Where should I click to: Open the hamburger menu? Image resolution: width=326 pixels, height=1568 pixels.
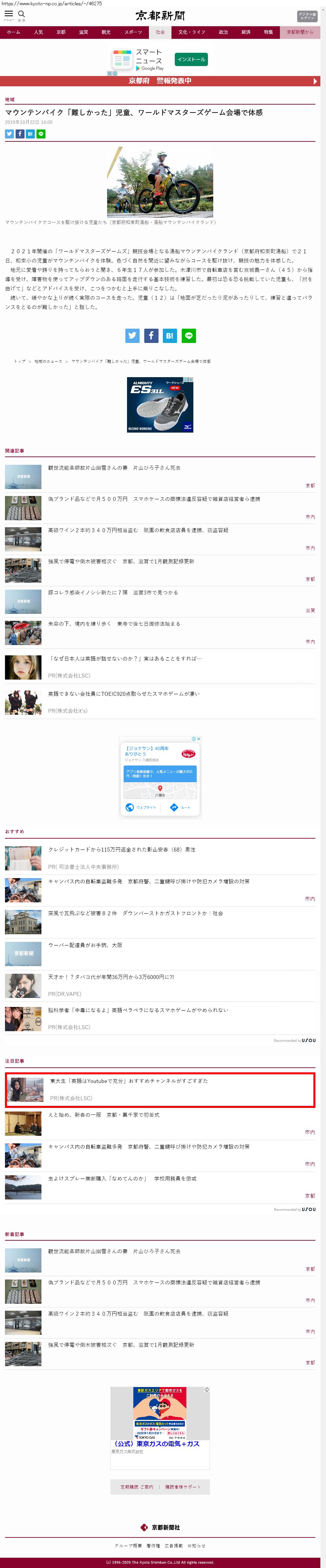click(9, 15)
